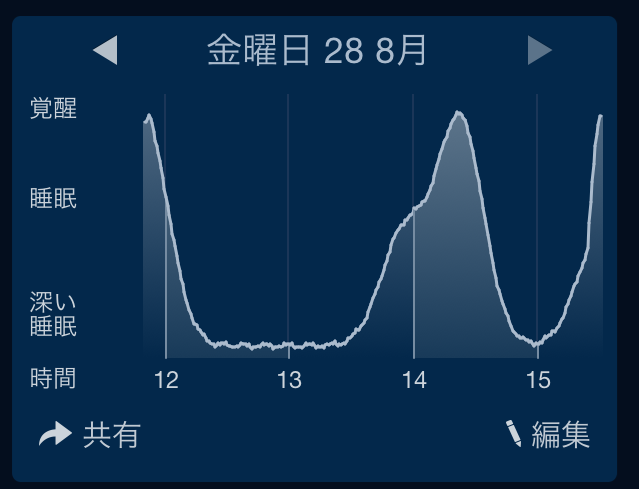Share this sleep graph via 共有

pos(90,435)
